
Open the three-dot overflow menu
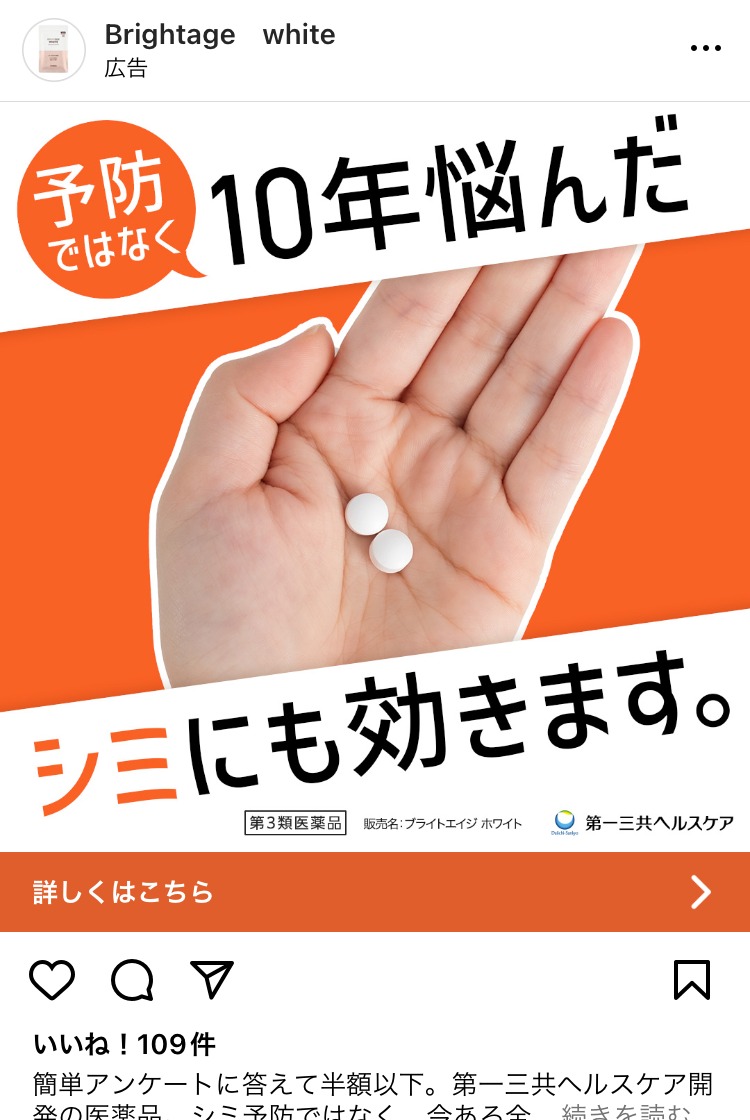pyautogui.click(x=705, y=48)
